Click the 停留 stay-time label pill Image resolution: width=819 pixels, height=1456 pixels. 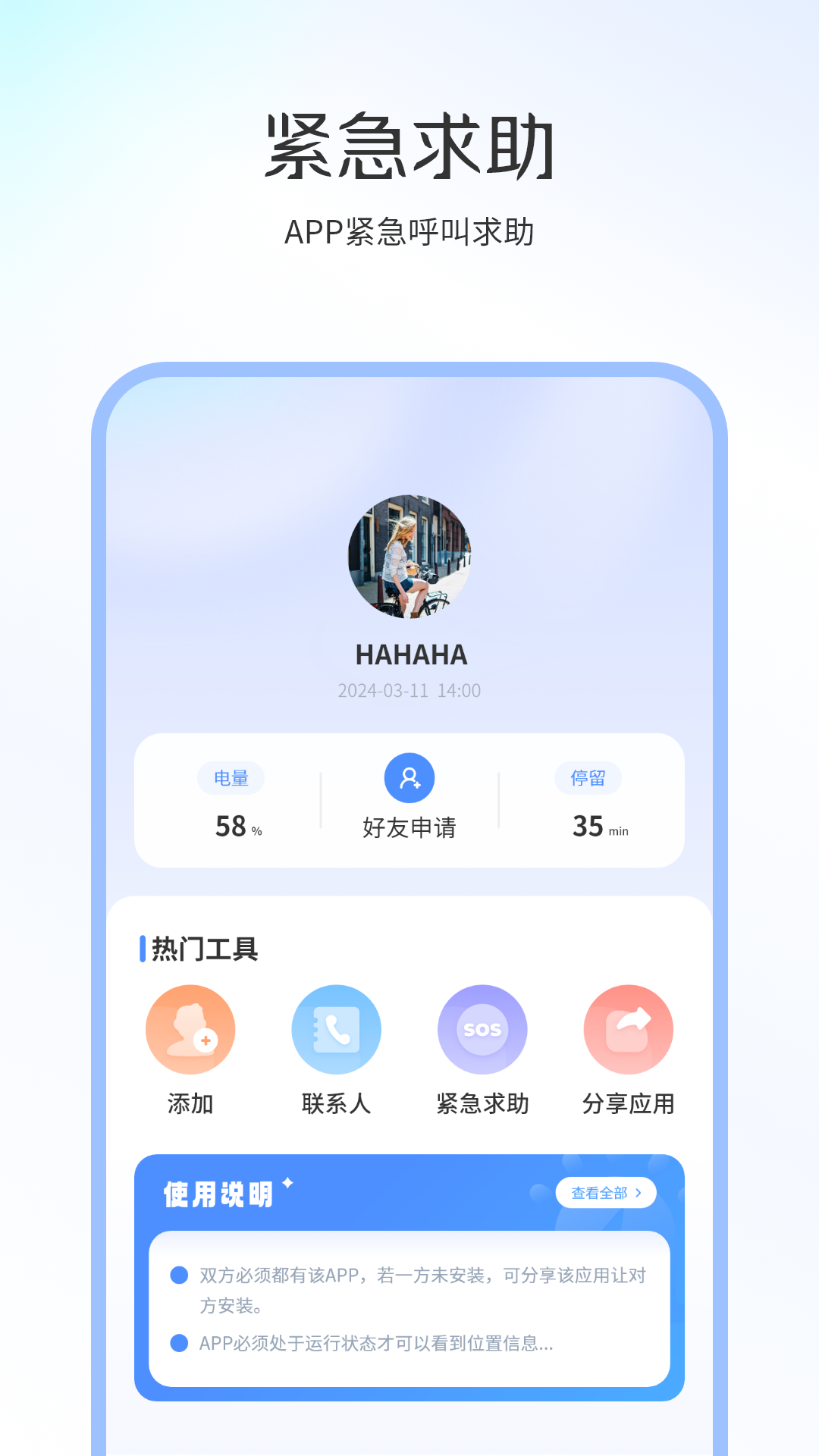588,778
